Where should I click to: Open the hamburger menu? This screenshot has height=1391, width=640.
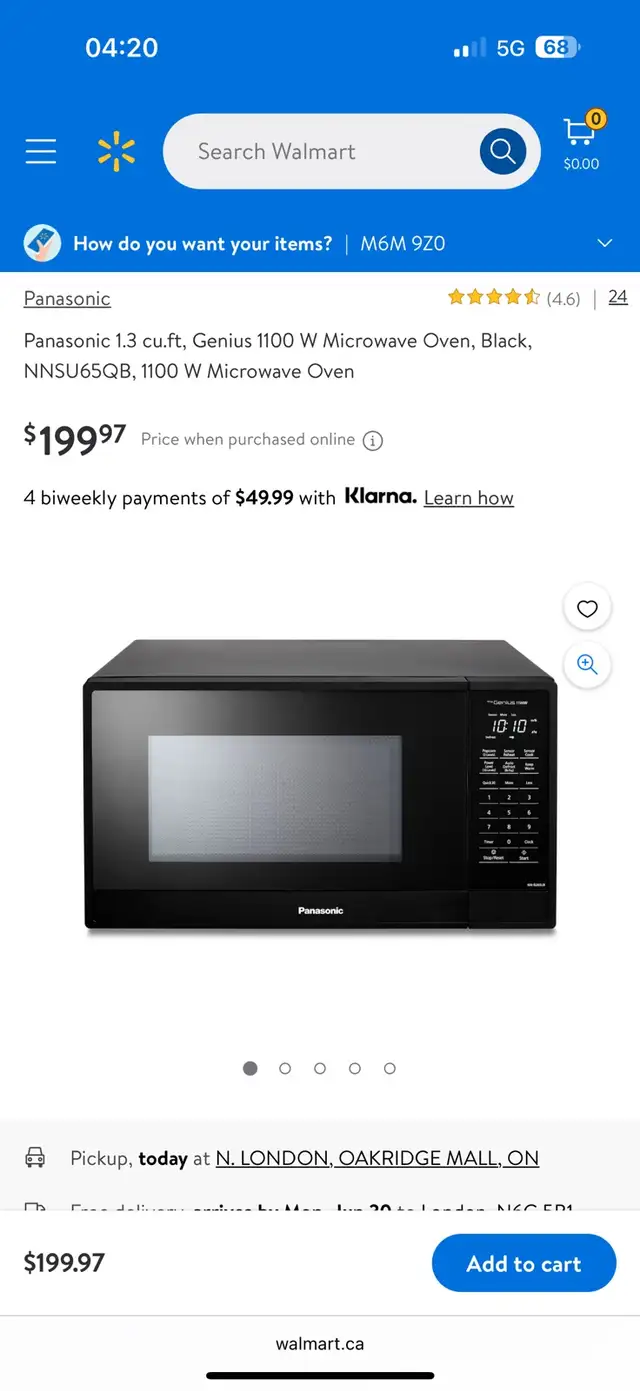pyautogui.click(x=41, y=151)
